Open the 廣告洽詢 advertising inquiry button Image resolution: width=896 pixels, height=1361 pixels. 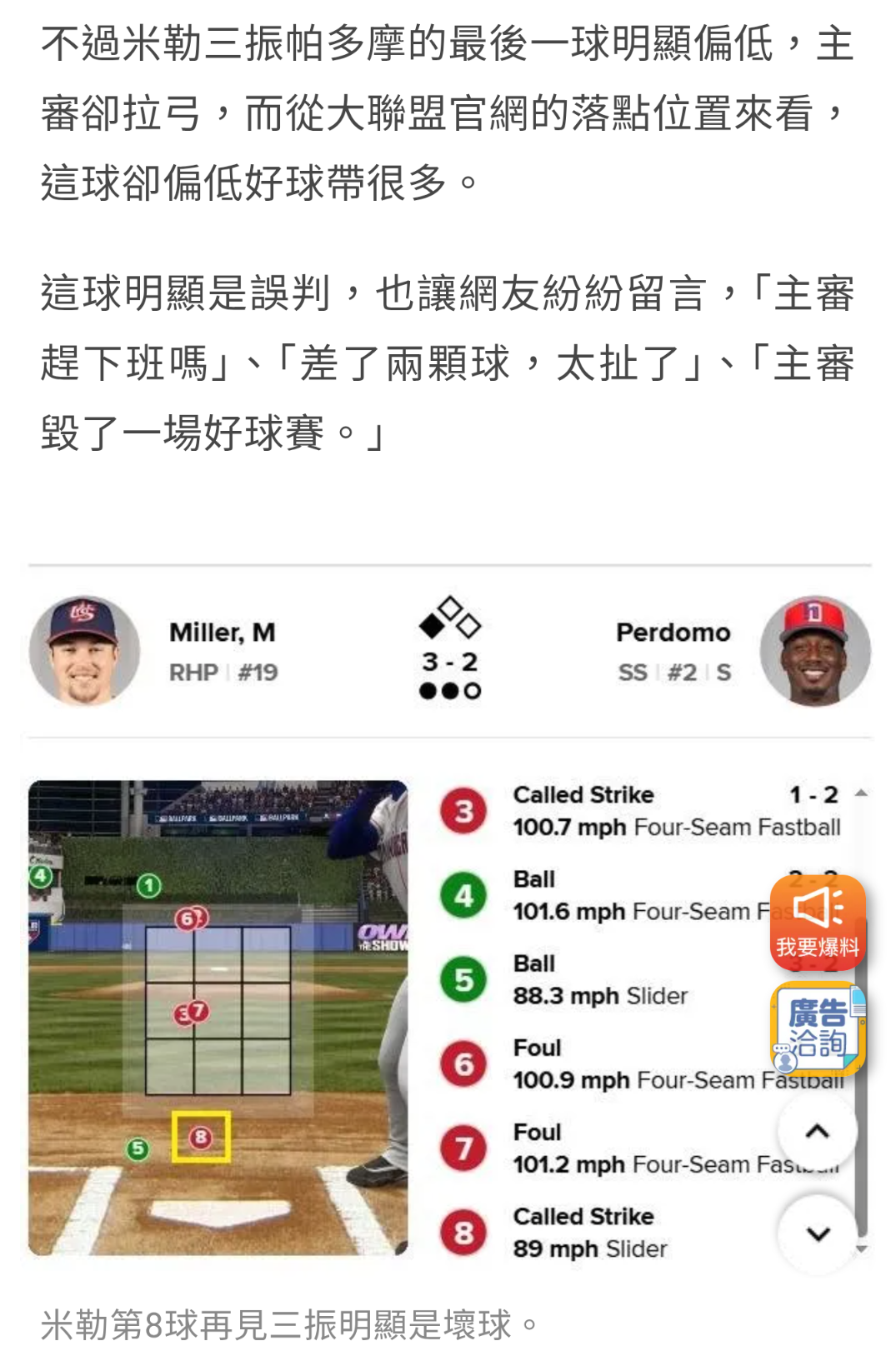pos(817,1028)
